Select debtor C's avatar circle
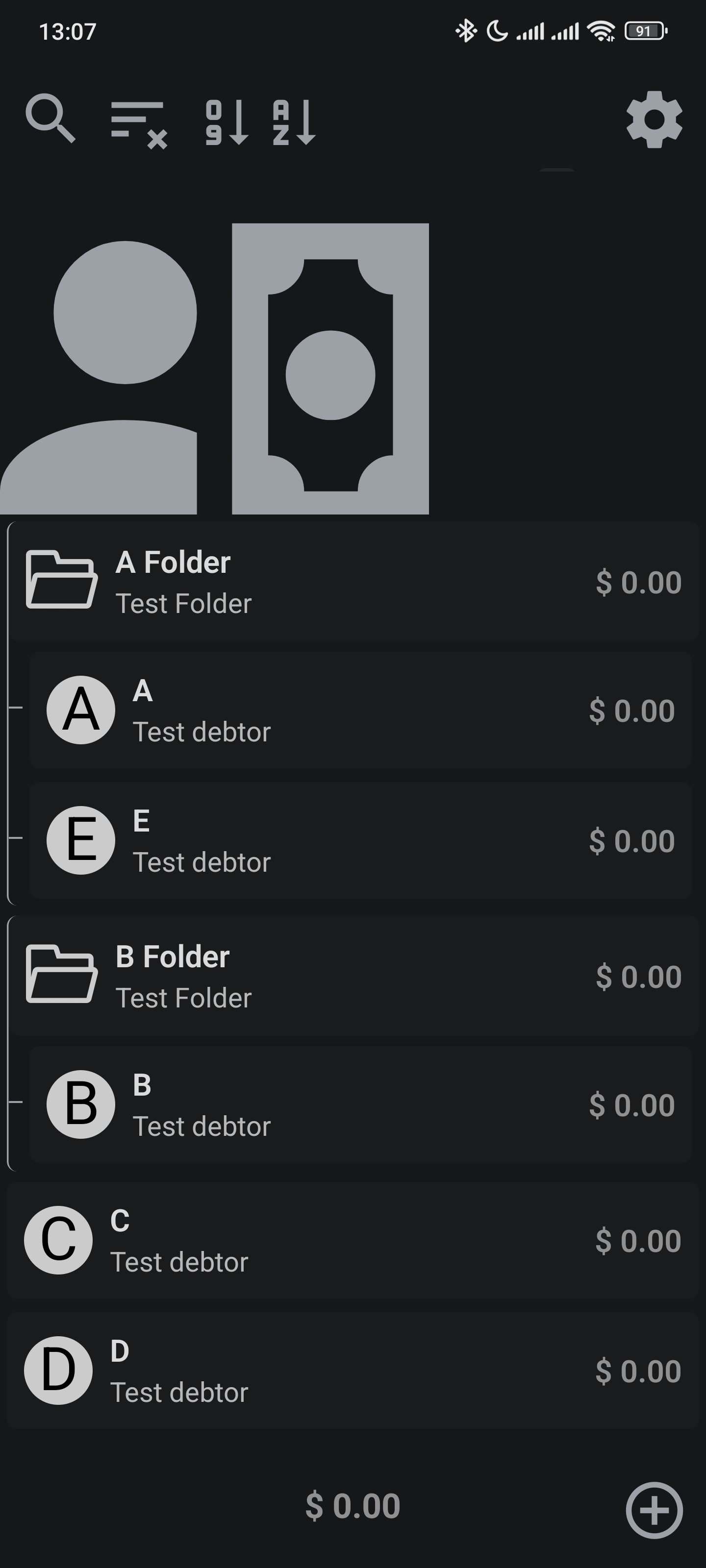Viewport: 706px width, 1568px height. (57, 1240)
